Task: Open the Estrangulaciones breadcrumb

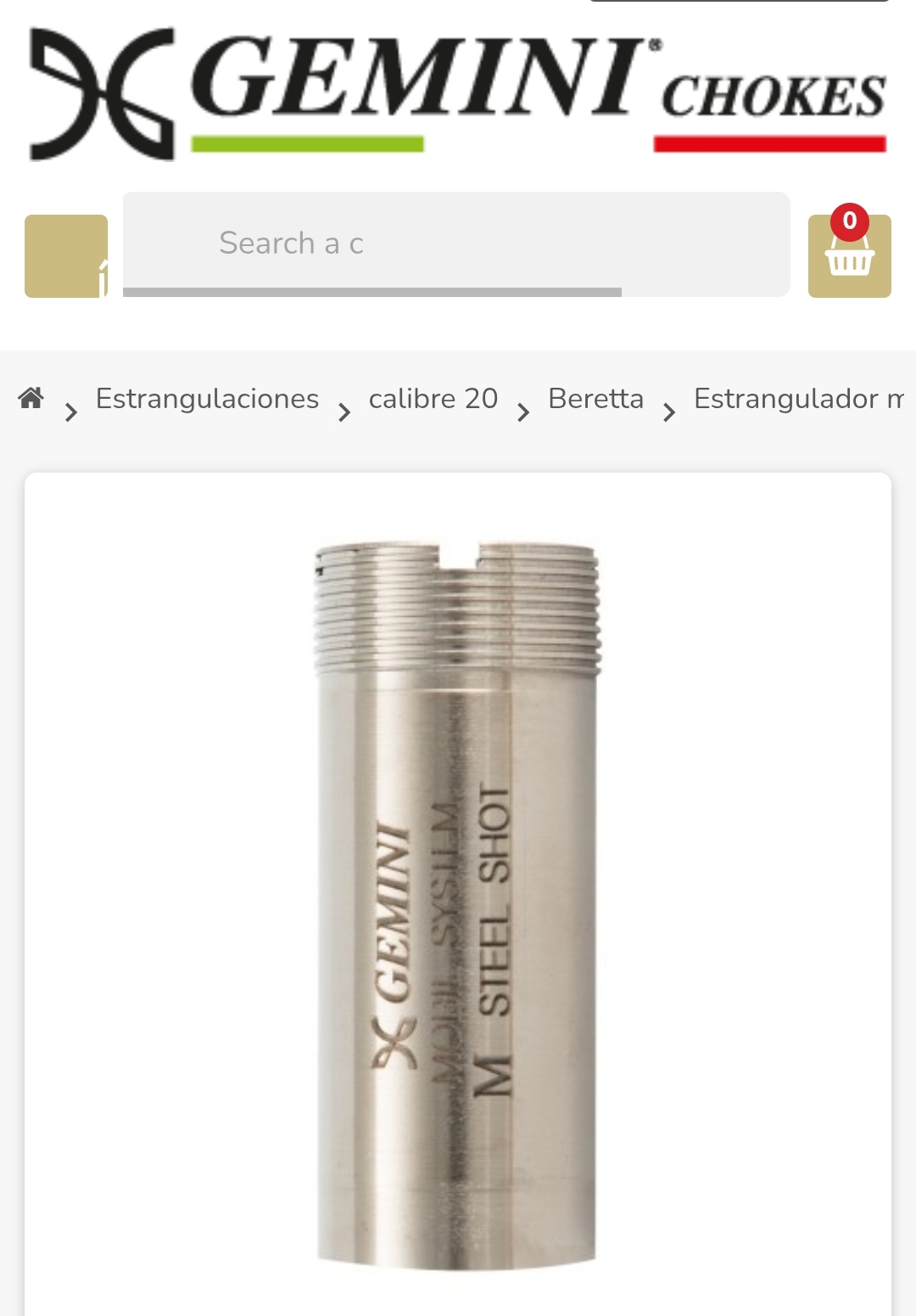Action: coord(207,399)
